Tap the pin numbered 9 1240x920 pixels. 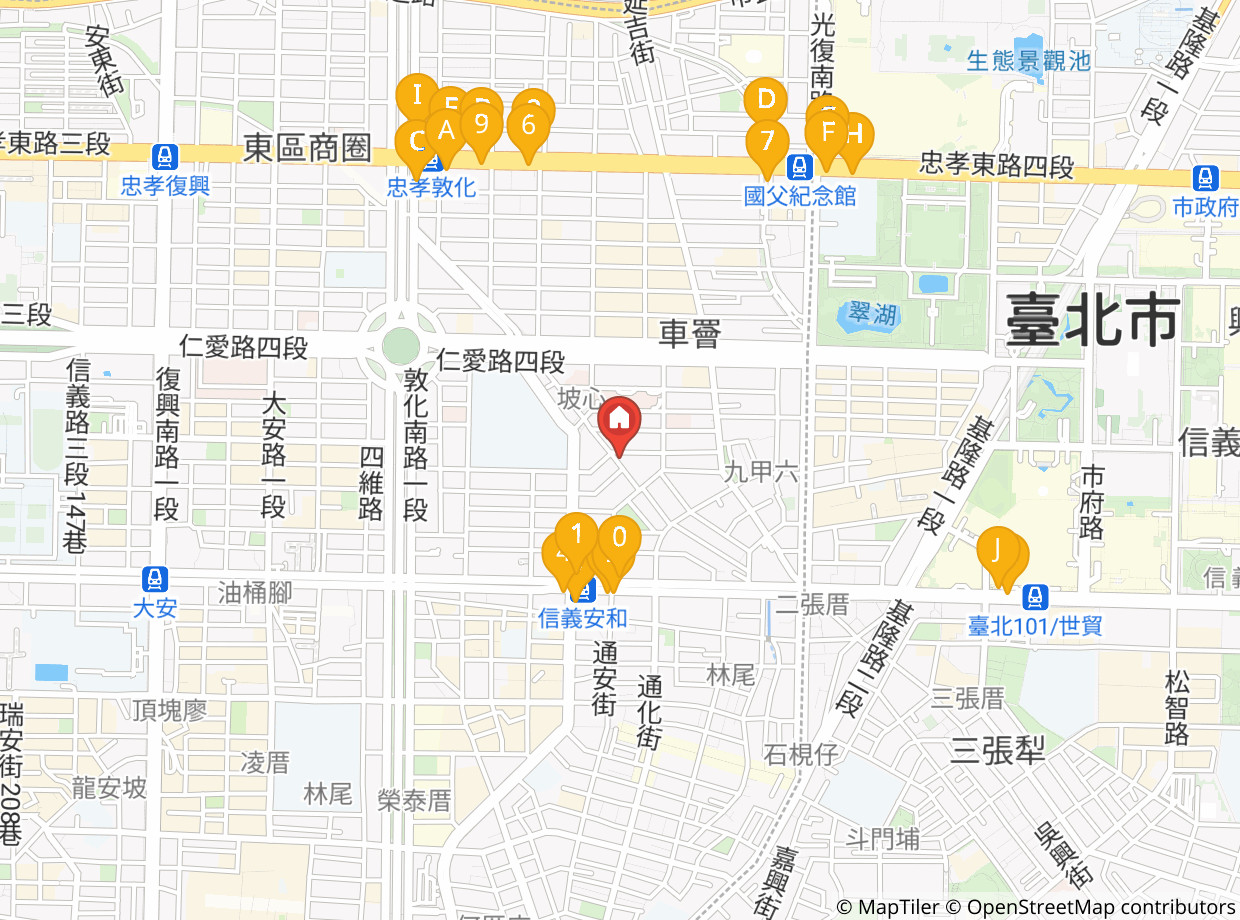481,124
